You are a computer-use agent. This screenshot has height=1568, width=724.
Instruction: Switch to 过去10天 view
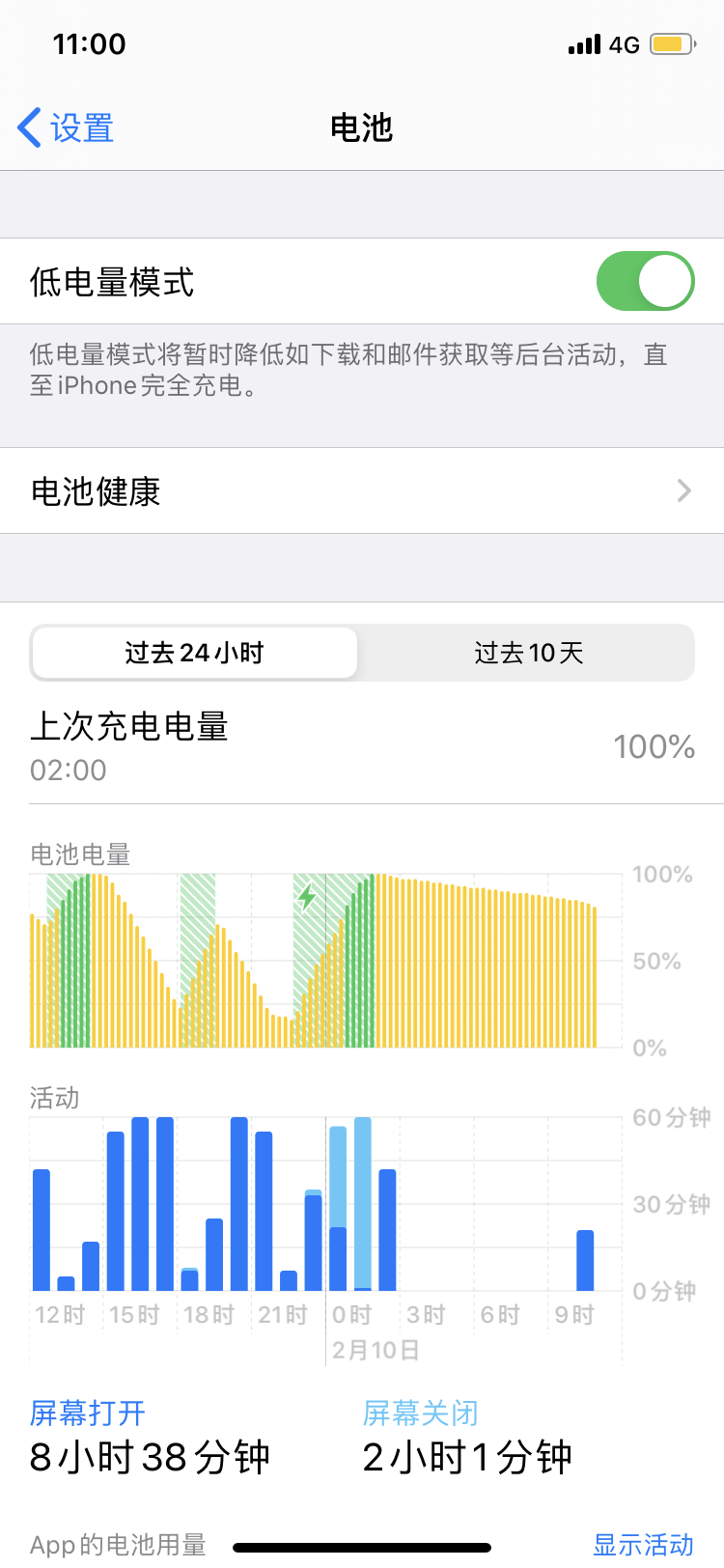pos(528,654)
